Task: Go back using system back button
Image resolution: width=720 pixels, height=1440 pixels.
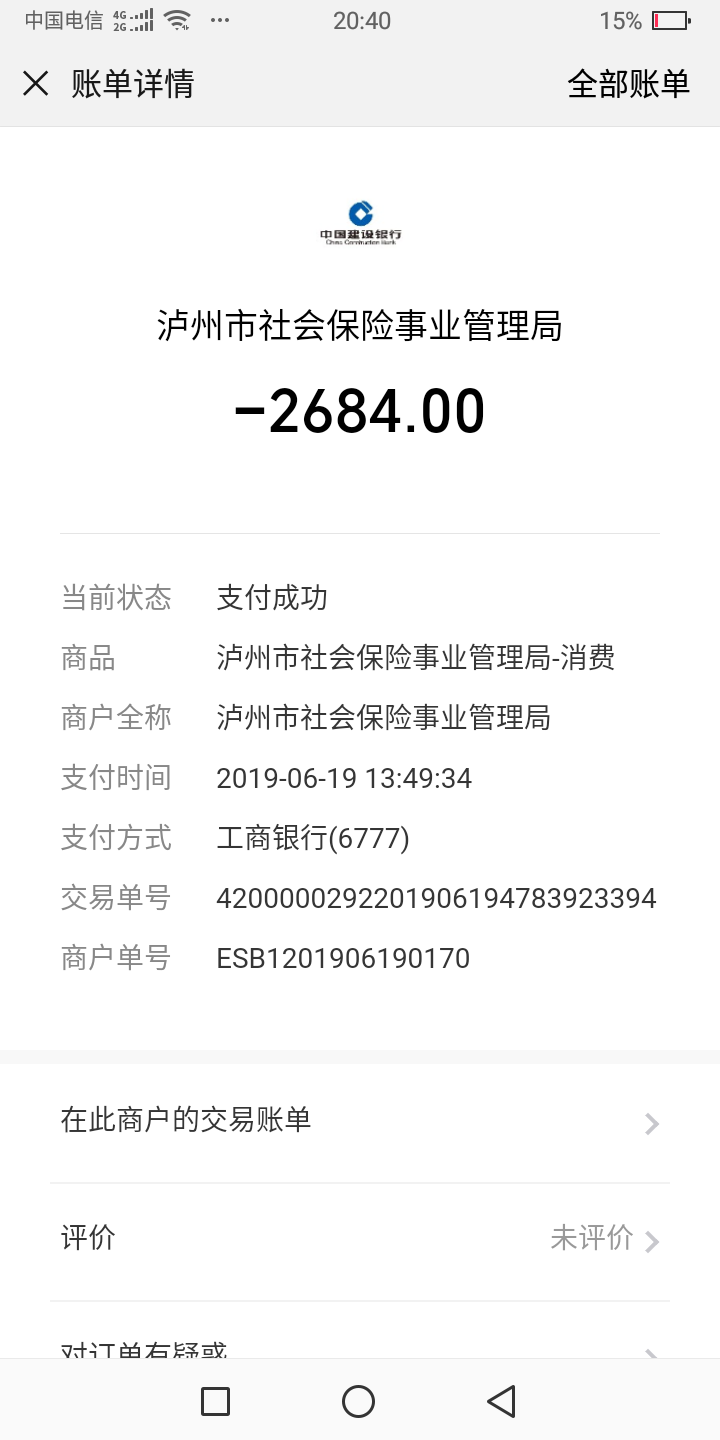Action: point(501,1401)
